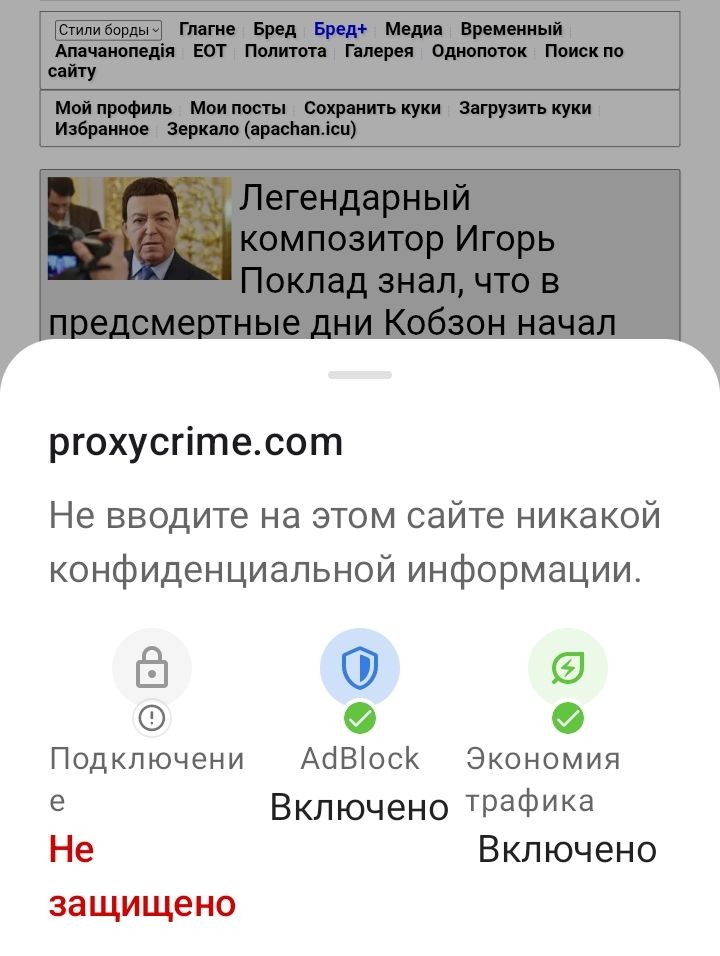Open the Временный board
This screenshot has width=720, height=956.
point(511,29)
